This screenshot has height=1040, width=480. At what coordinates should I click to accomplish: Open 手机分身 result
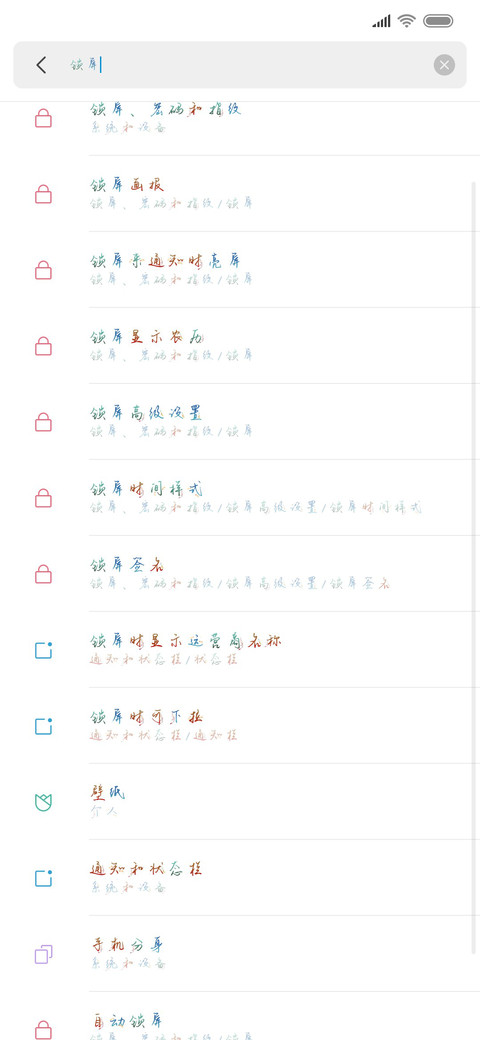tap(240, 954)
